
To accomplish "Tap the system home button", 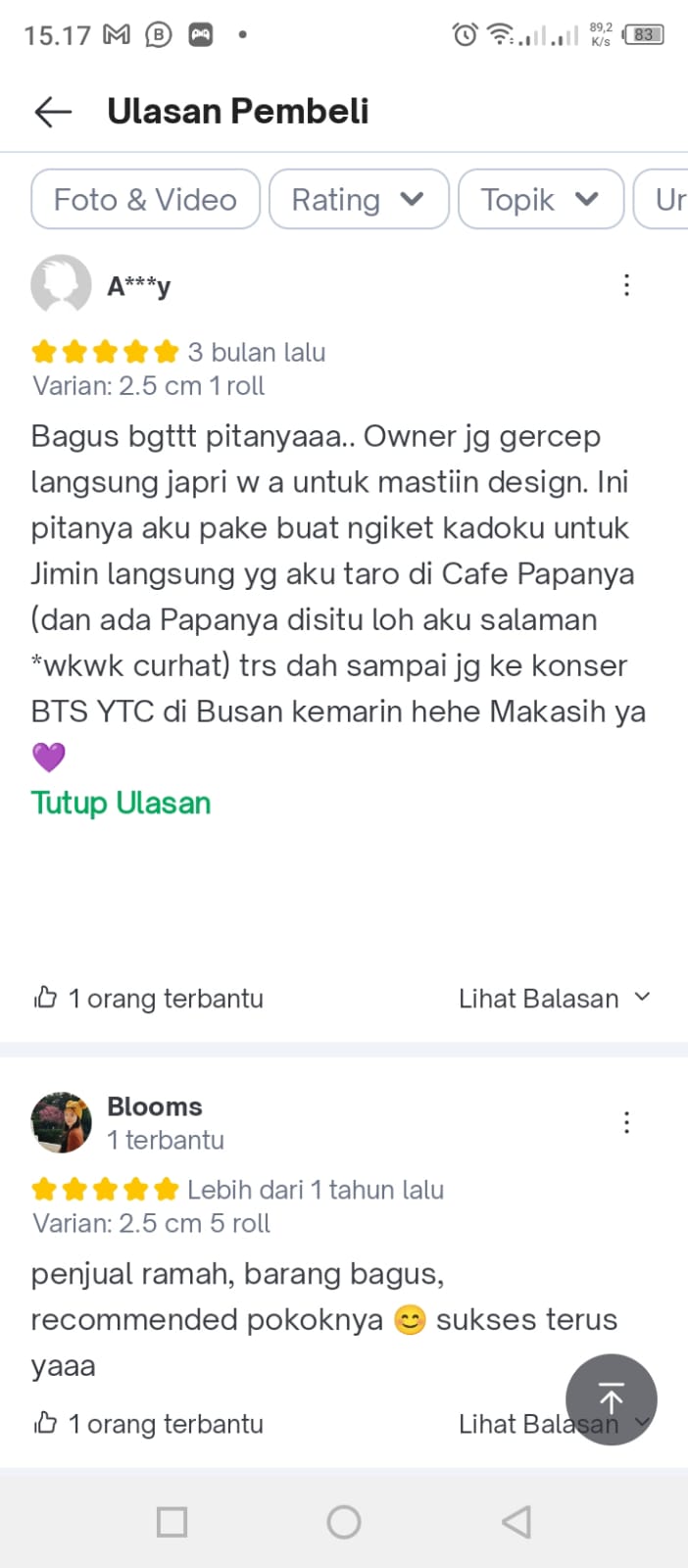I will click(x=344, y=1522).
